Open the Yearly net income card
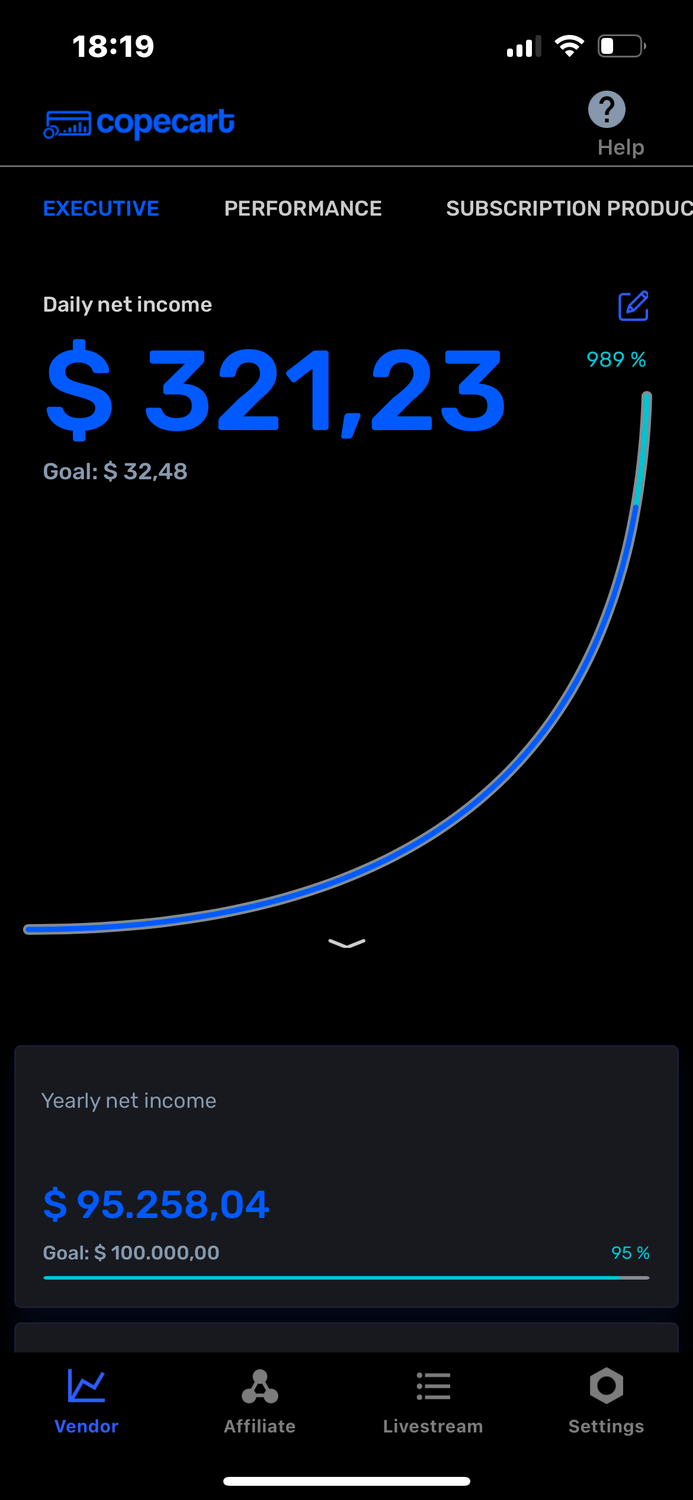The height and width of the screenshot is (1500, 693). (346, 1176)
